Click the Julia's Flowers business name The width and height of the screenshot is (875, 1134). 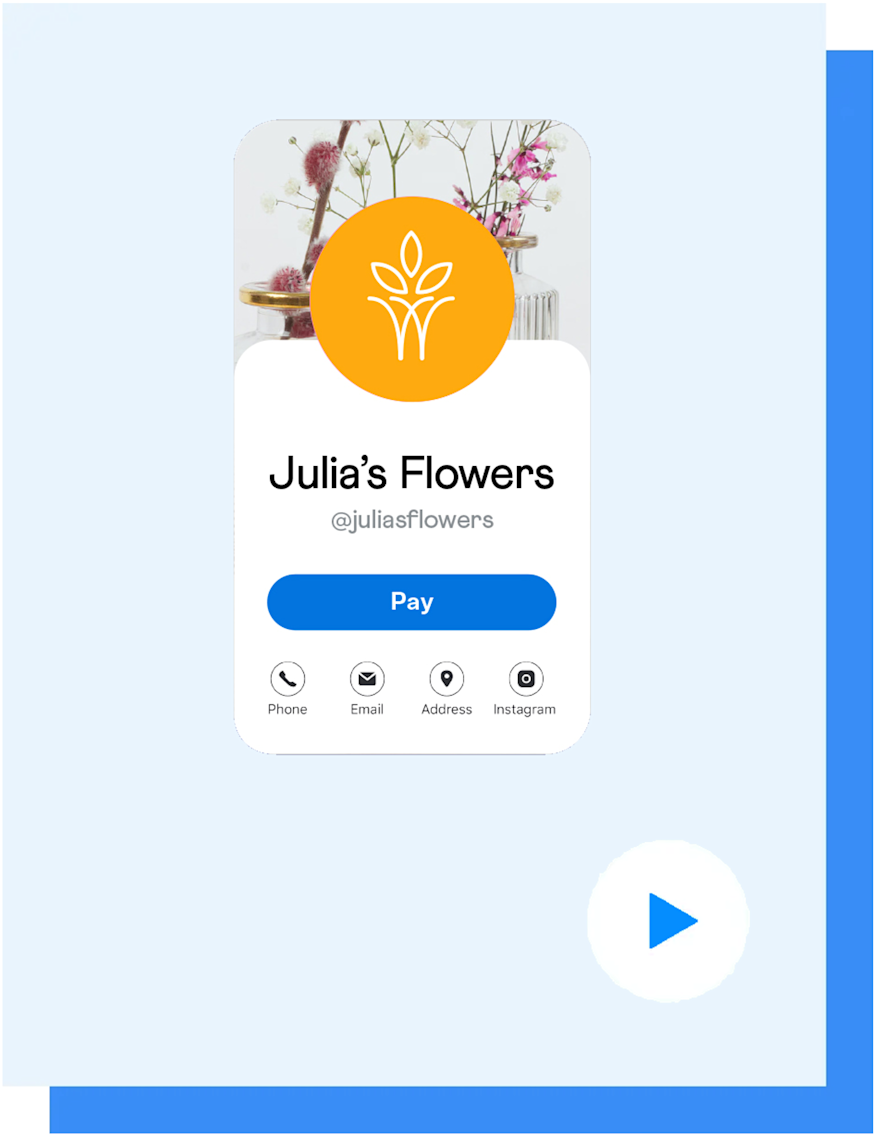click(412, 473)
